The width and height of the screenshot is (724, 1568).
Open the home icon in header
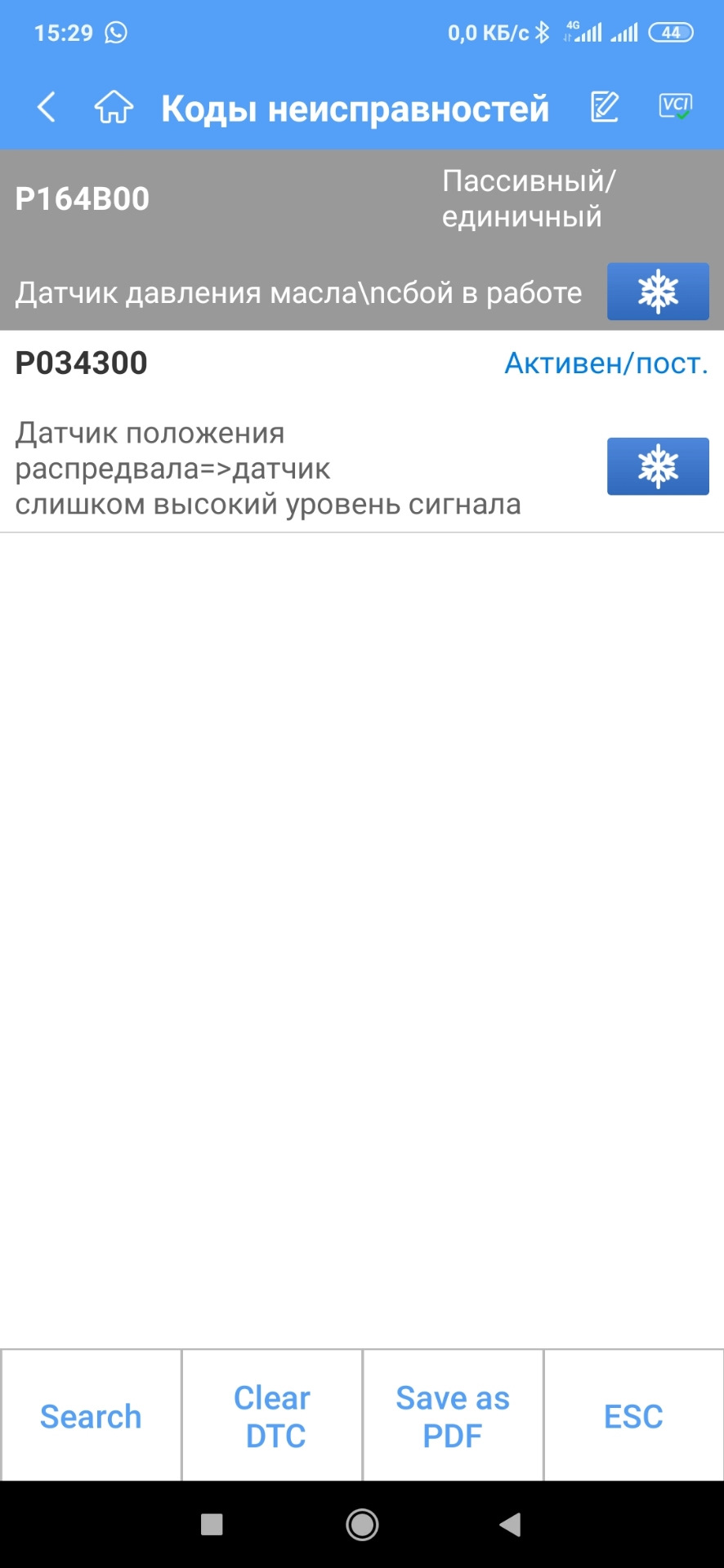[x=114, y=107]
